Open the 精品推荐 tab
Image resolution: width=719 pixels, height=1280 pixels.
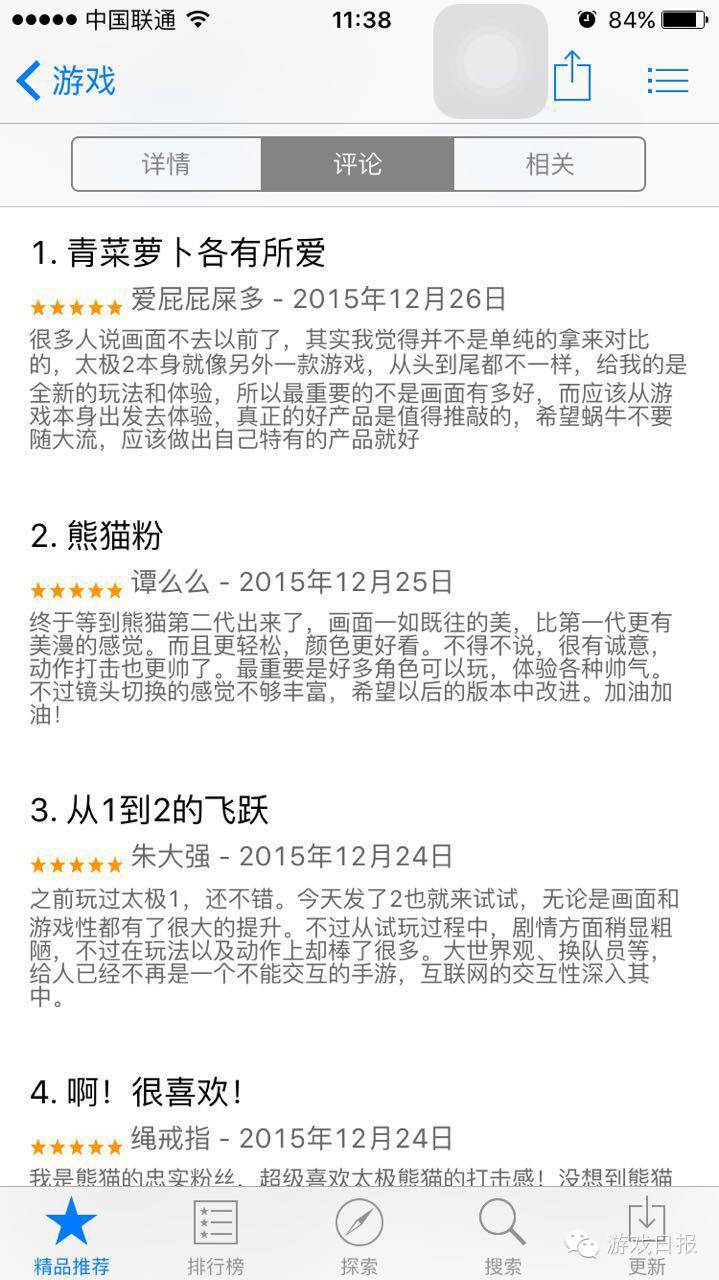(71, 1236)
